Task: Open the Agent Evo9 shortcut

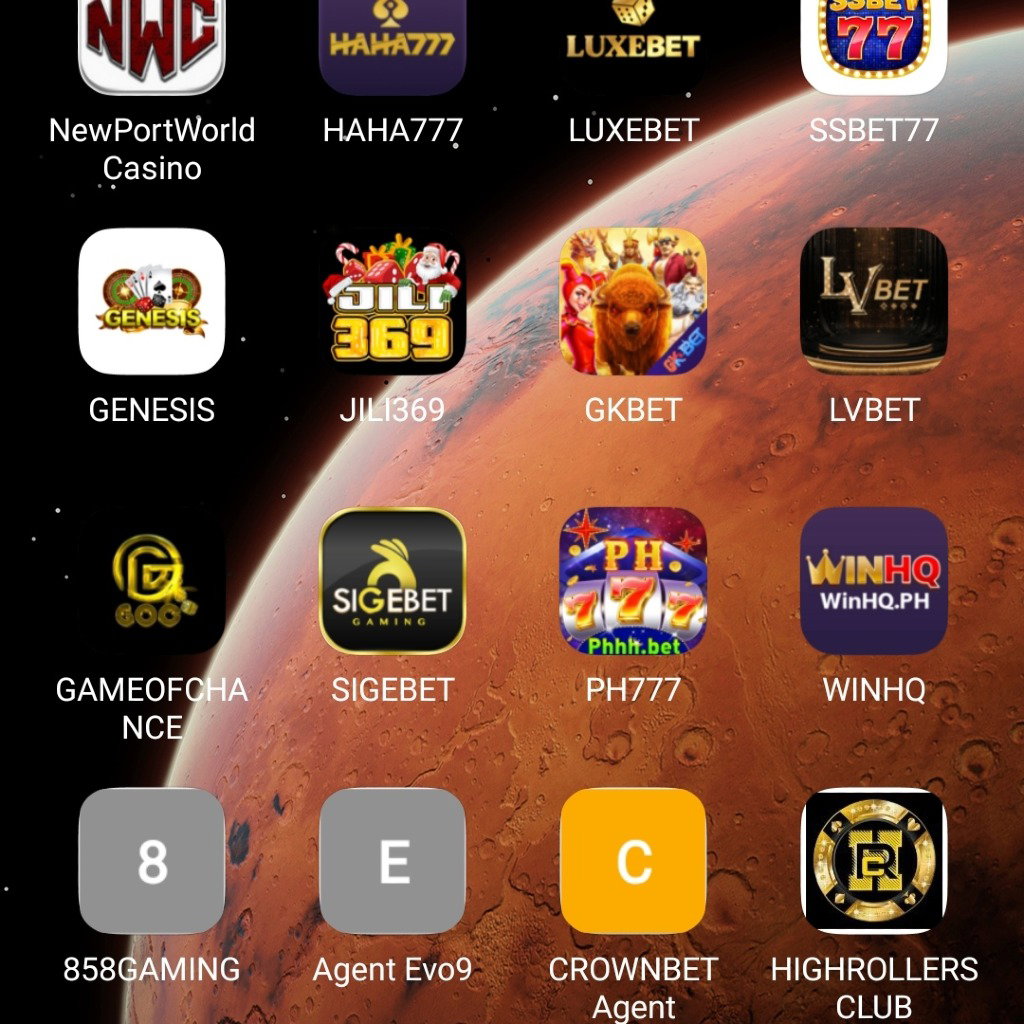Action: click(x=392, y=861)
